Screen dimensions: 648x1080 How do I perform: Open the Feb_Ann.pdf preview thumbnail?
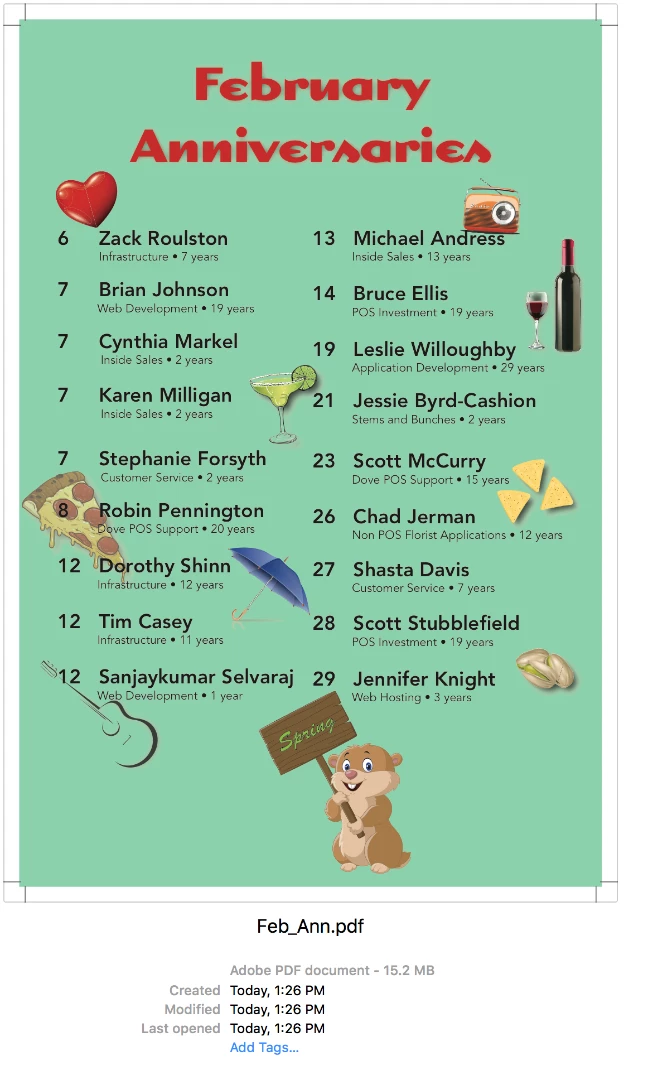310,450
